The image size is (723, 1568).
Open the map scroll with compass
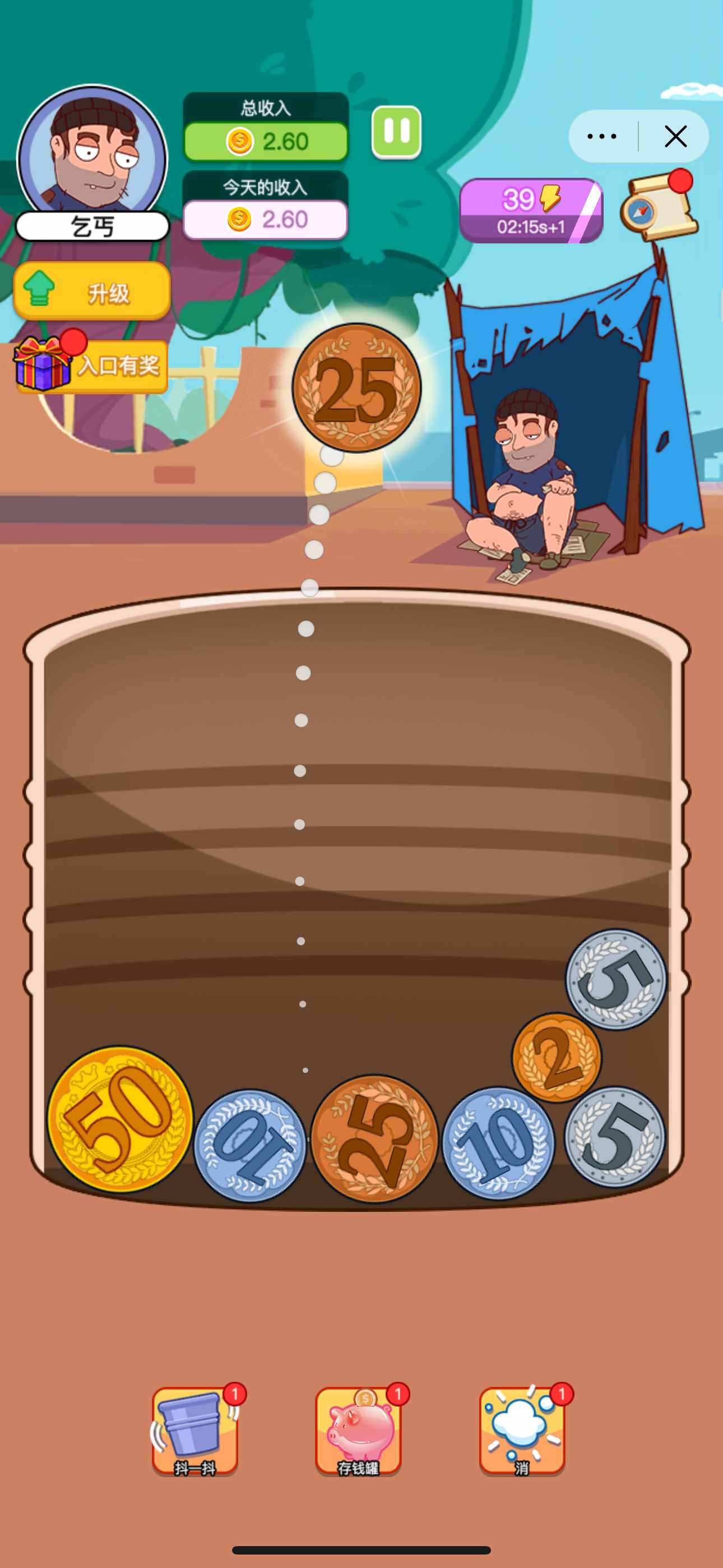click(659, 207)
